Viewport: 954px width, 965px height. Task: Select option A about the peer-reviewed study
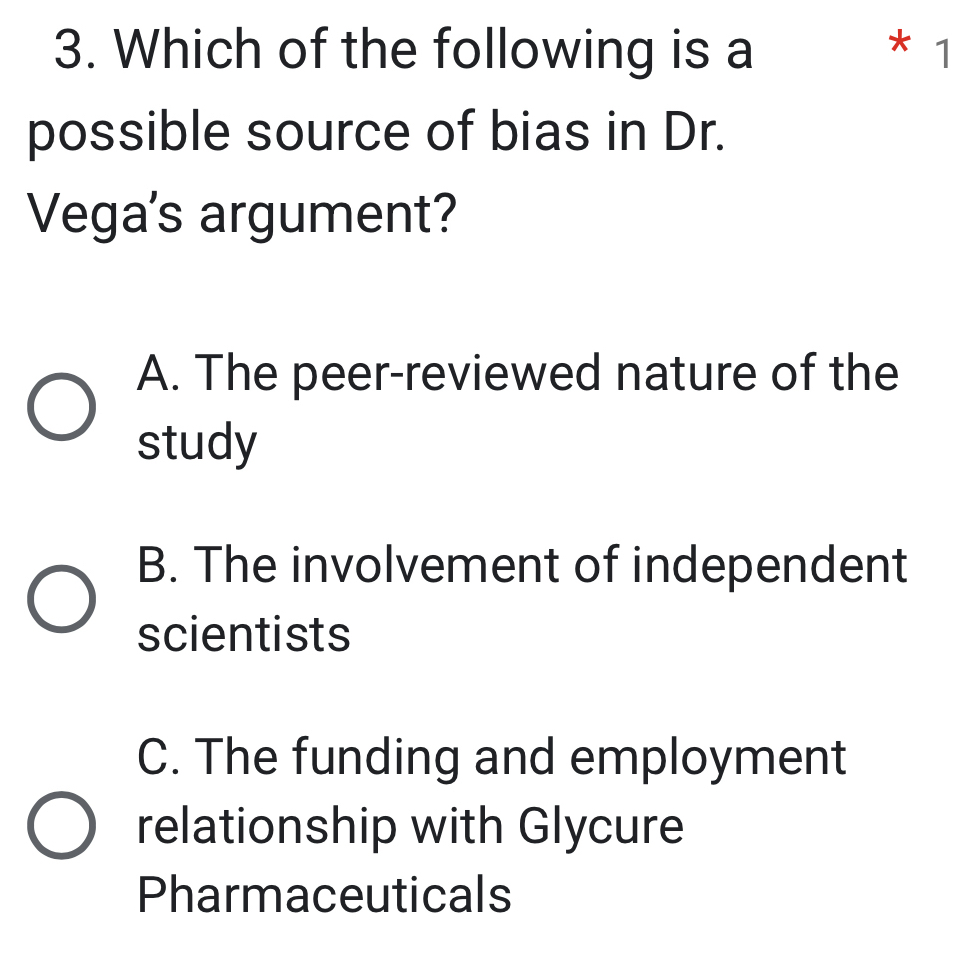click(x=61, y=407)
